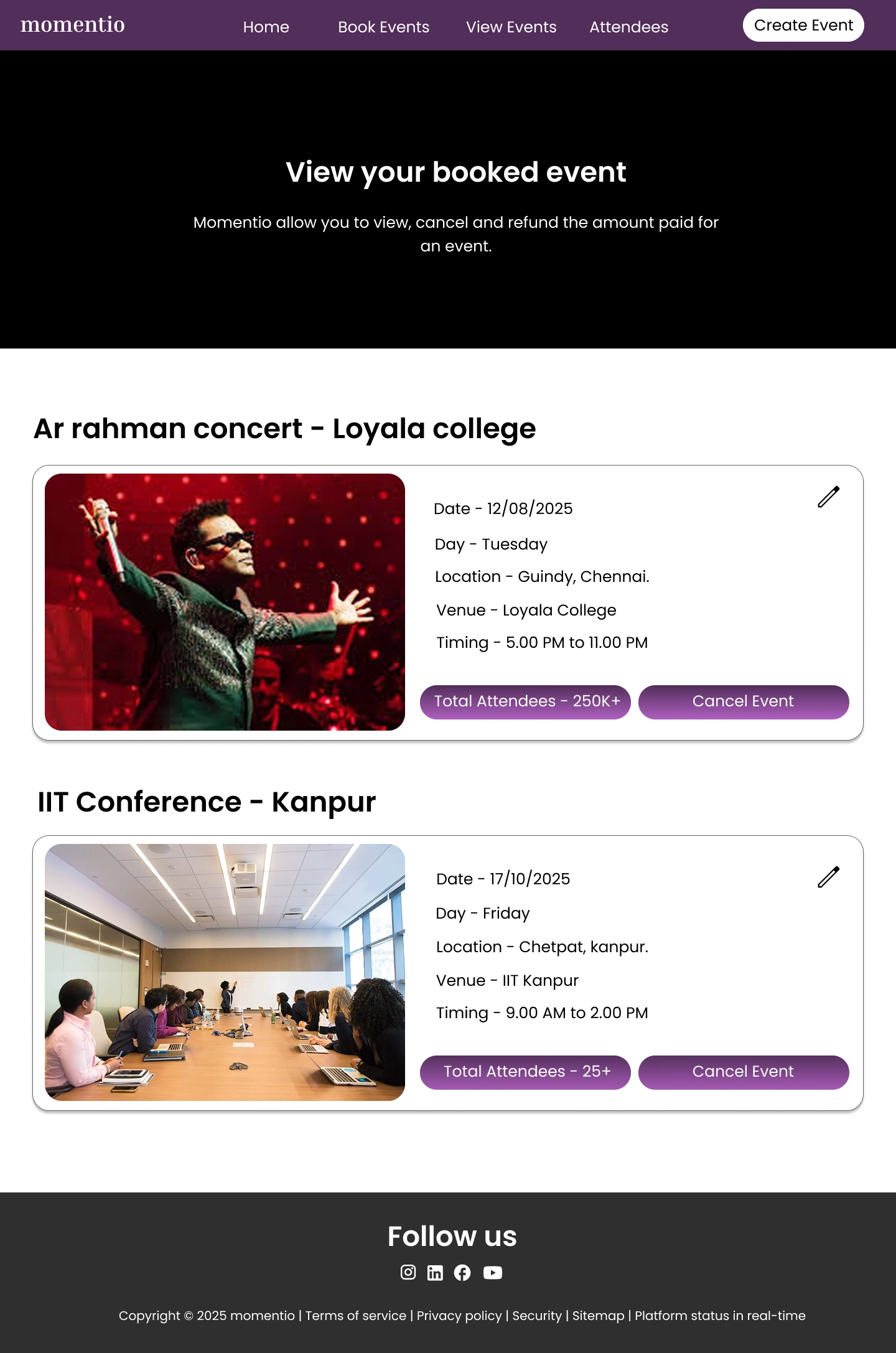Switch to View Events section
Screen dimensions: 896x1353
point(511,27)
